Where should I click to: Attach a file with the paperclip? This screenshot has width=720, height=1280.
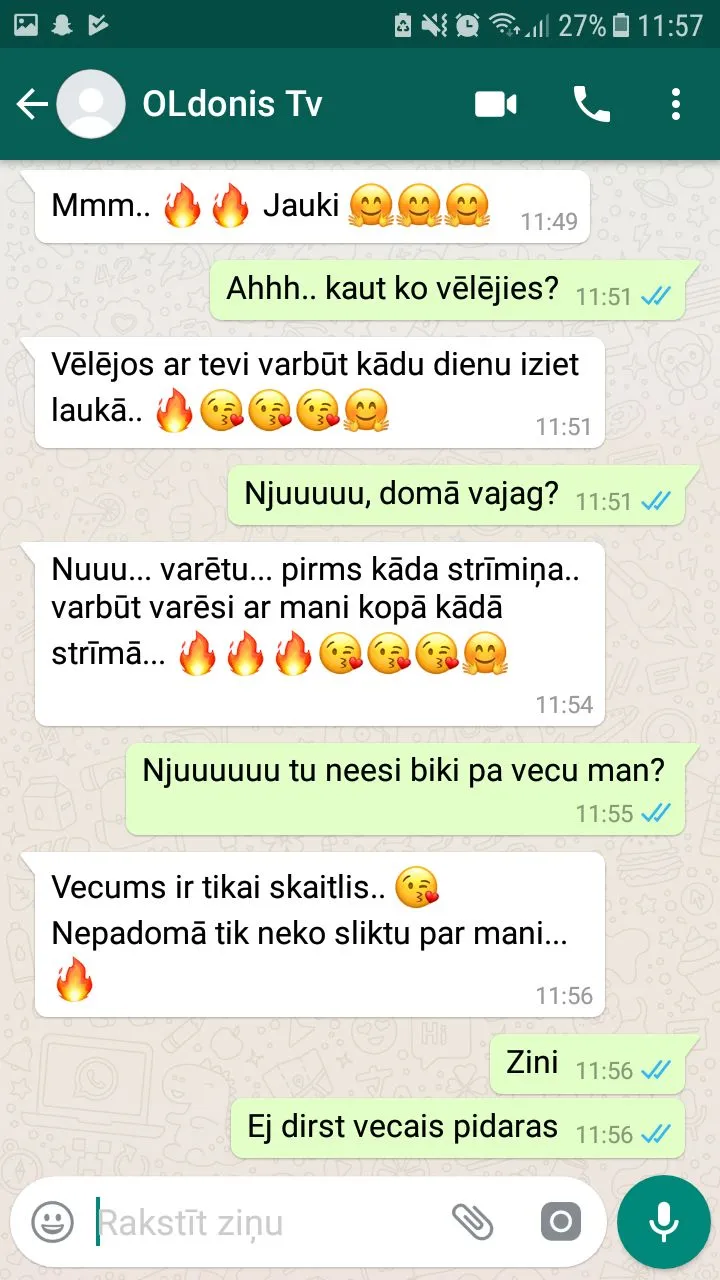coord(473,1221)
